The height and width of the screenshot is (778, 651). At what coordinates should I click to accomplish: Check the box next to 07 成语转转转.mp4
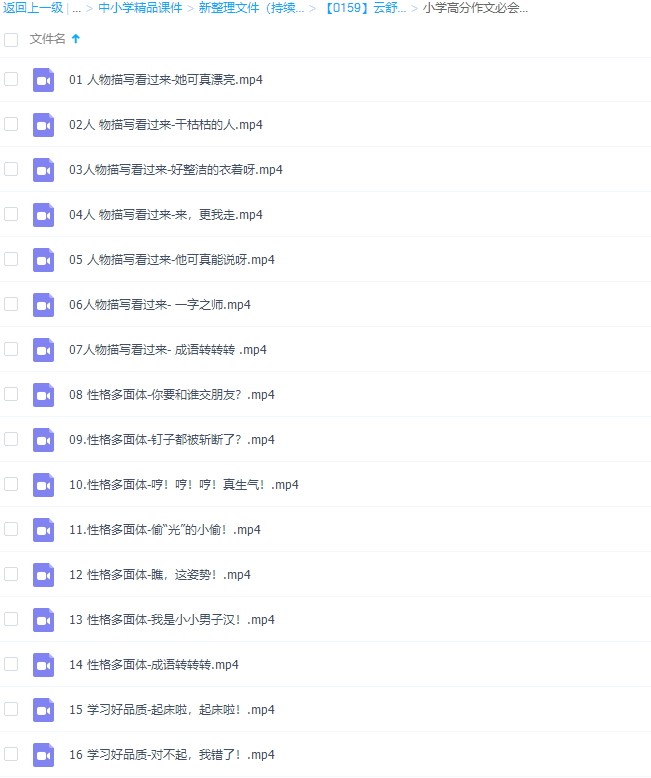pyautogui.click(x=11, y=349)
